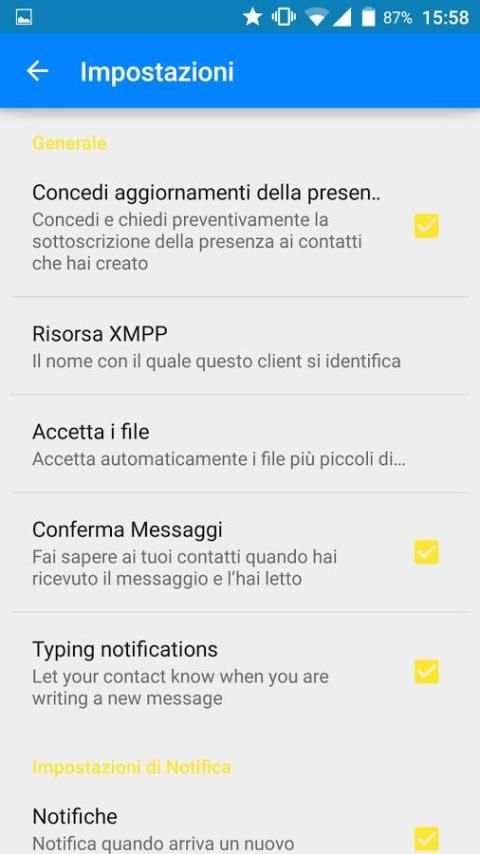Screen dimensions: 480x854
Task: Disable Conferma Messaggi checkbox
Action: point(426,552)
